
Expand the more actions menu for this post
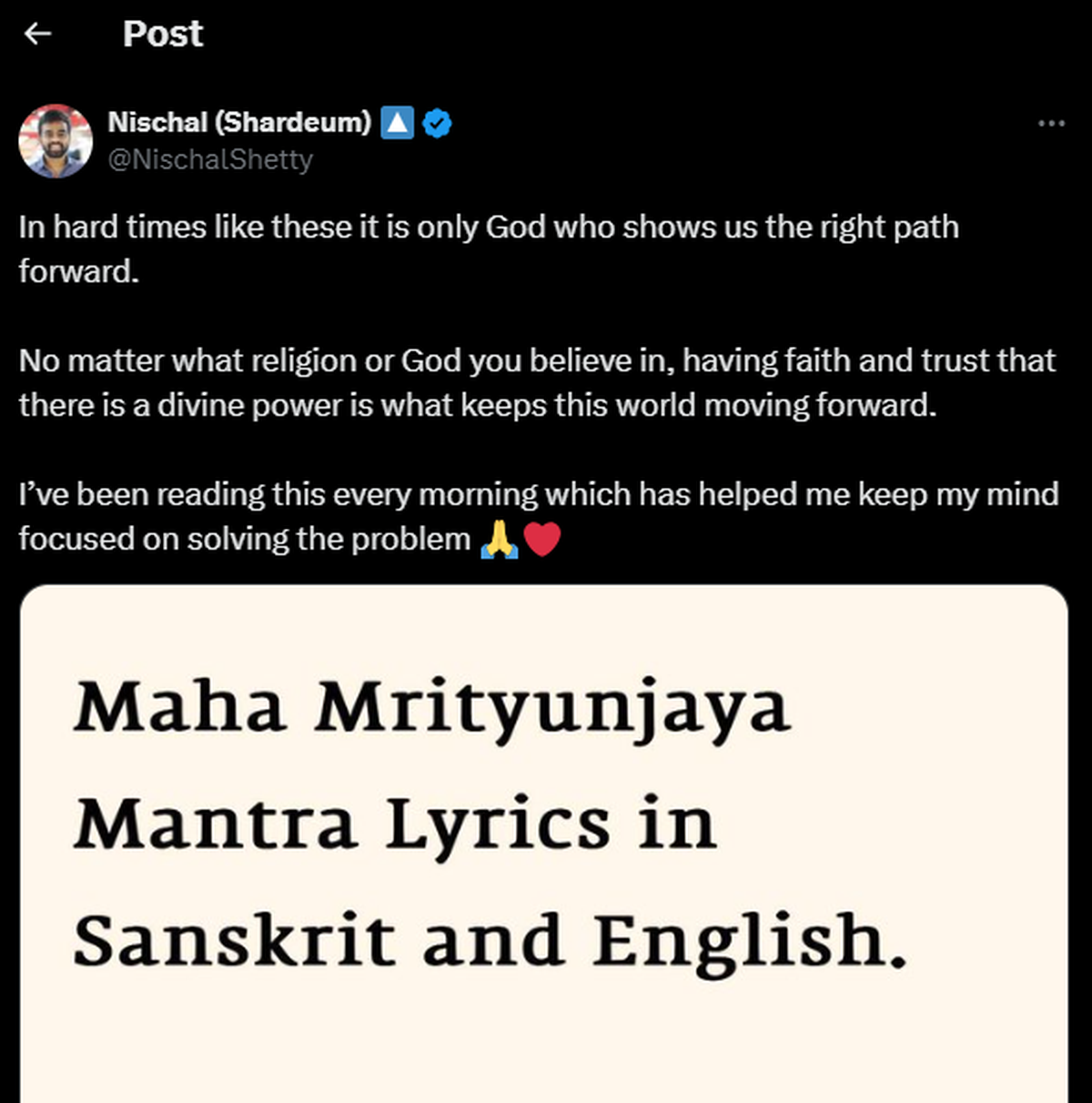pos(1051,122)
